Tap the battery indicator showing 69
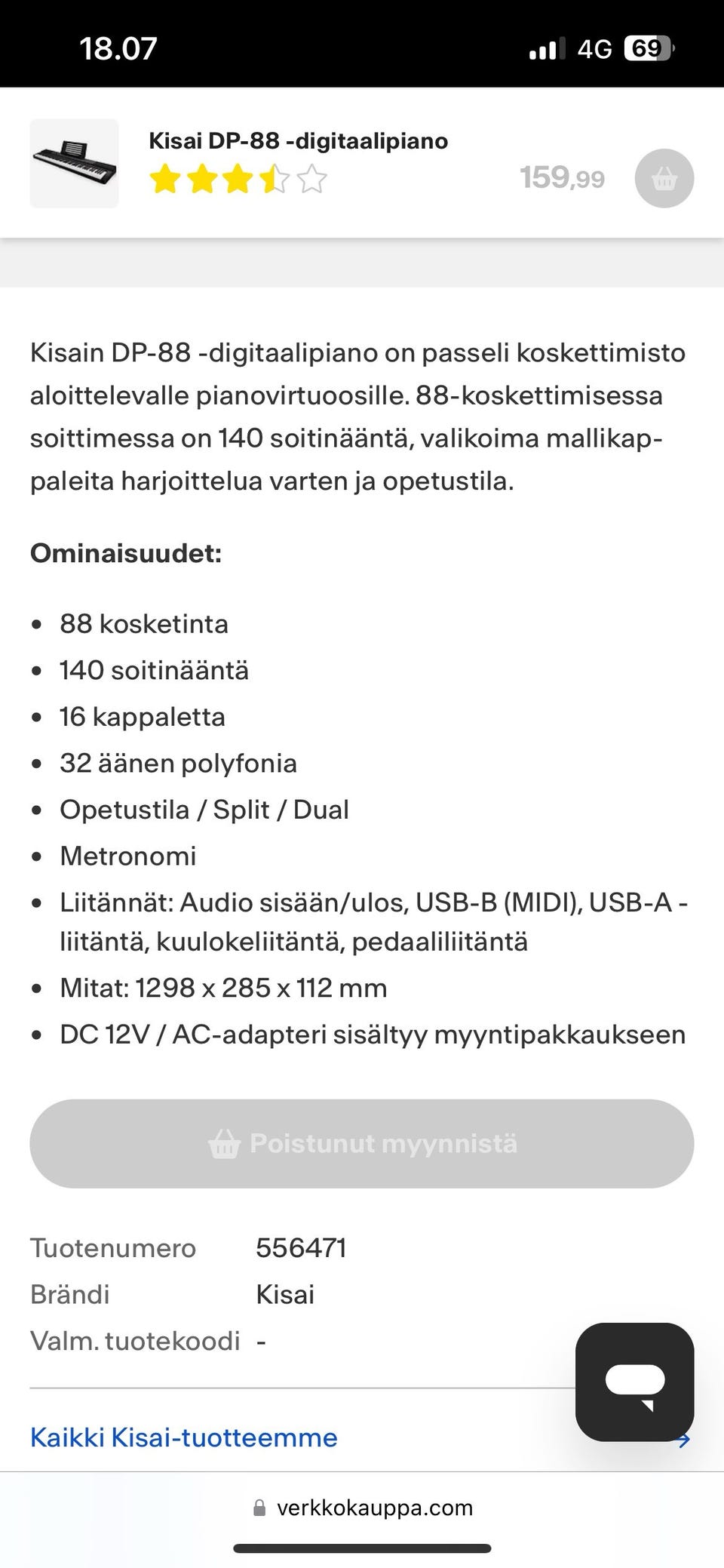724x1568 pixels. (646, 48)
